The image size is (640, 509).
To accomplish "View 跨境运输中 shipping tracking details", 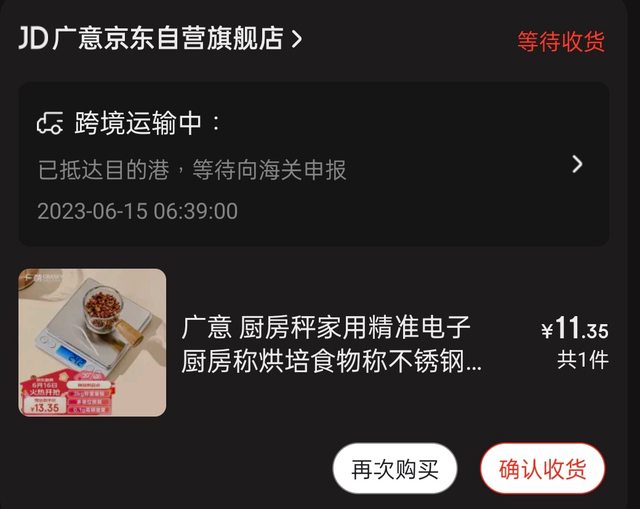I will tap(313, 164).
